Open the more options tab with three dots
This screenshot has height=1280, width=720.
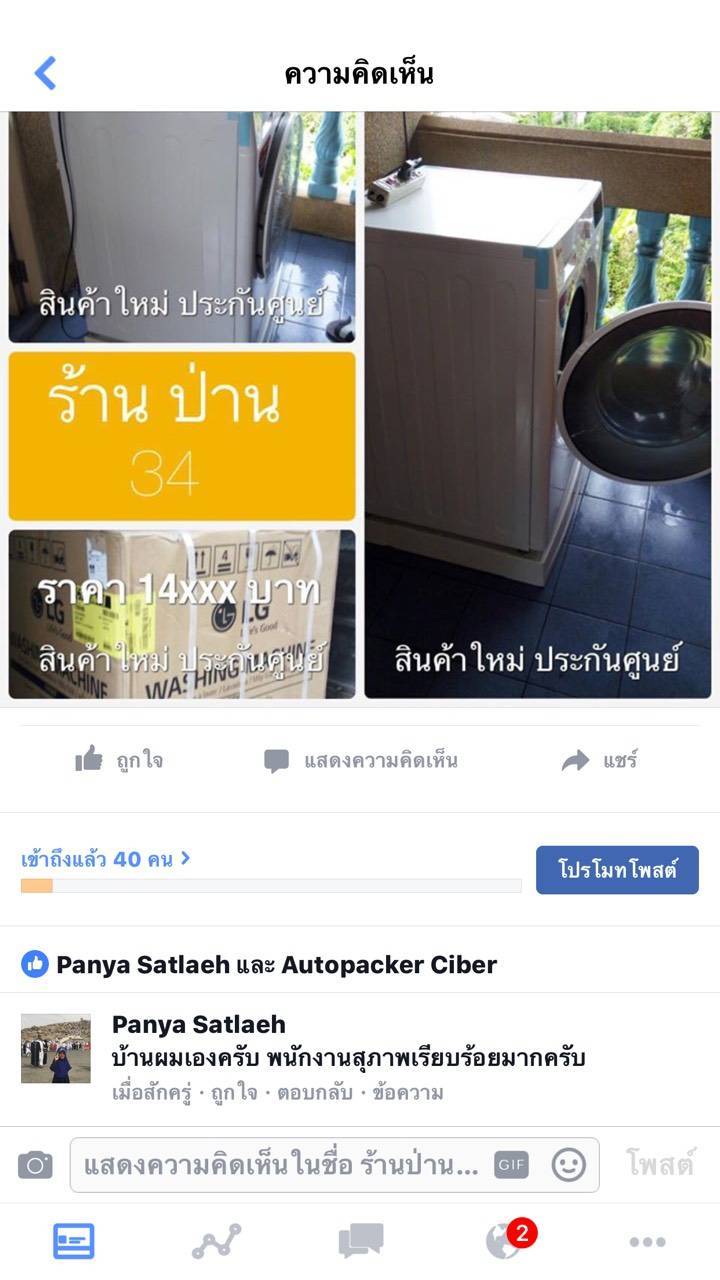point(647,1242)
